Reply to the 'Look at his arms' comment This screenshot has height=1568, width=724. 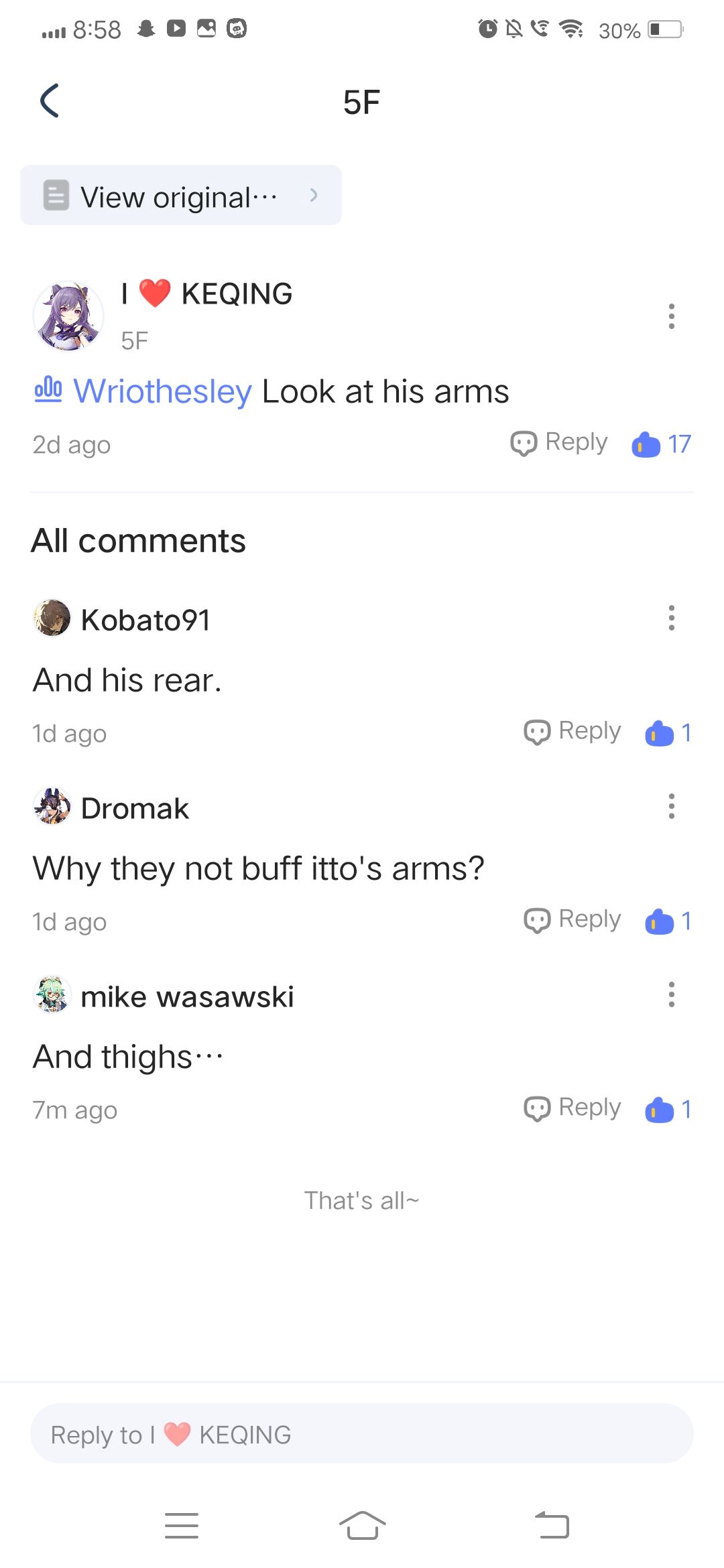tap(560, 443)
